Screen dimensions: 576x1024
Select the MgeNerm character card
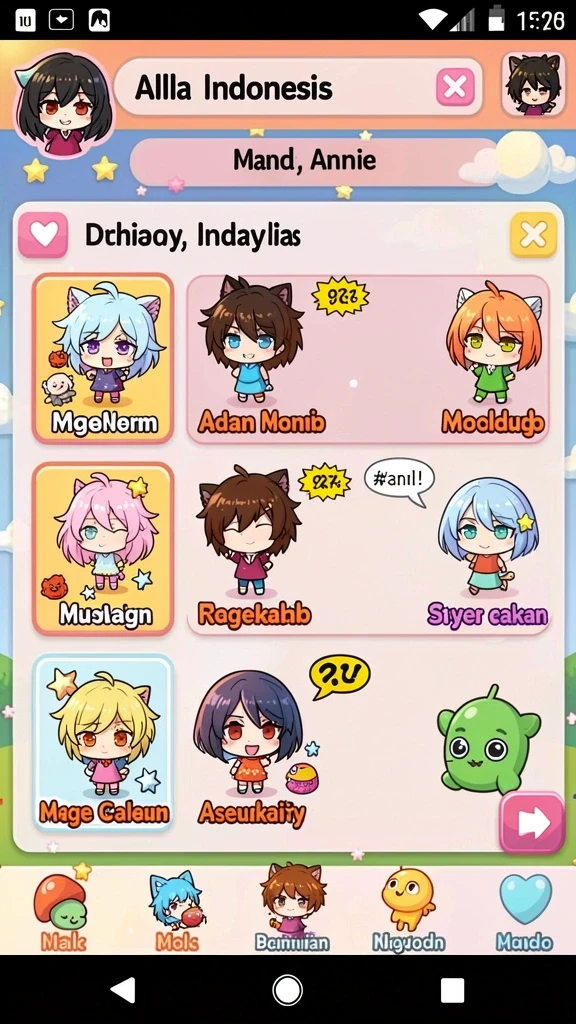[103, 358]
